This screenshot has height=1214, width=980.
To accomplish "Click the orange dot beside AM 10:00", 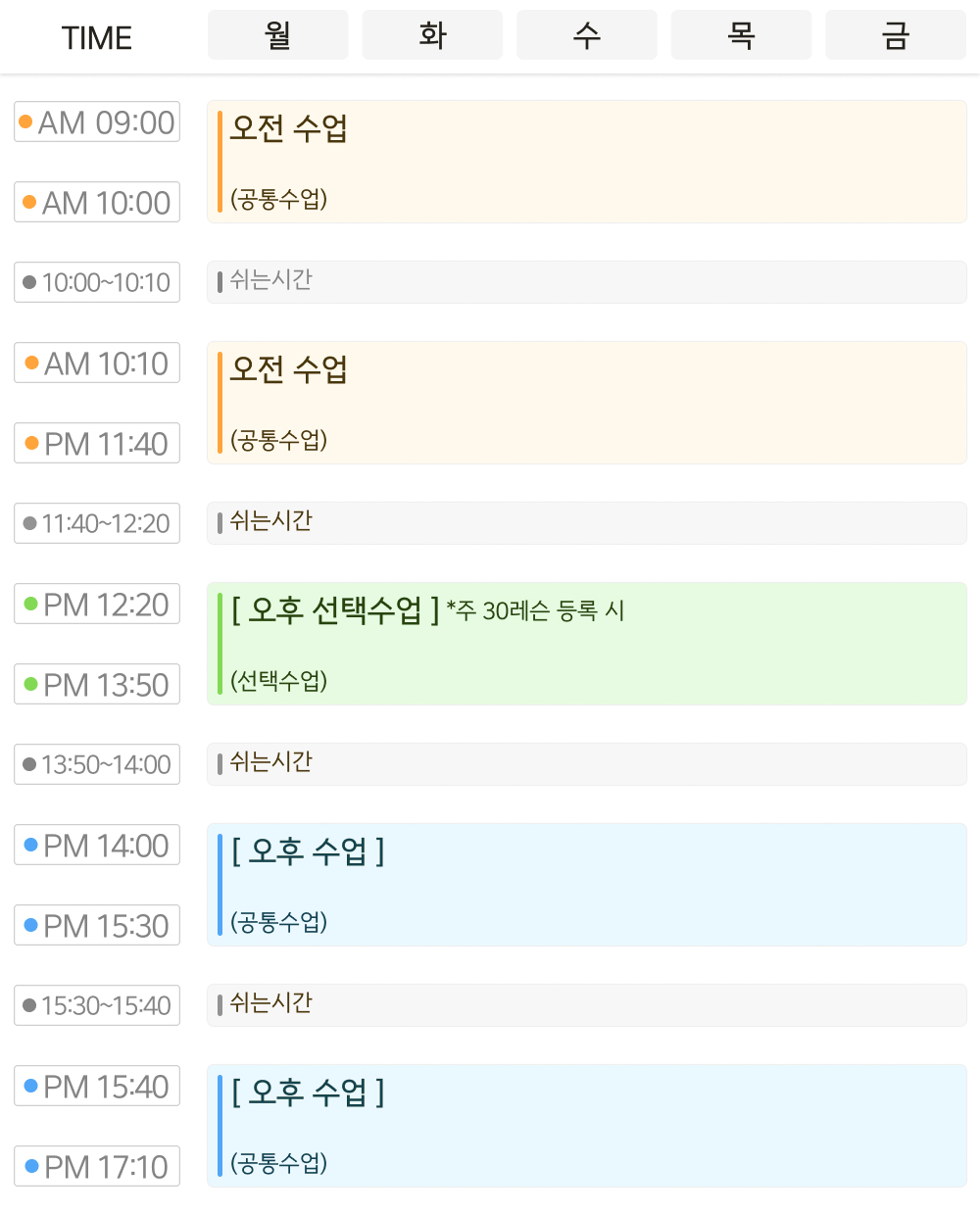I will point(29,202).
